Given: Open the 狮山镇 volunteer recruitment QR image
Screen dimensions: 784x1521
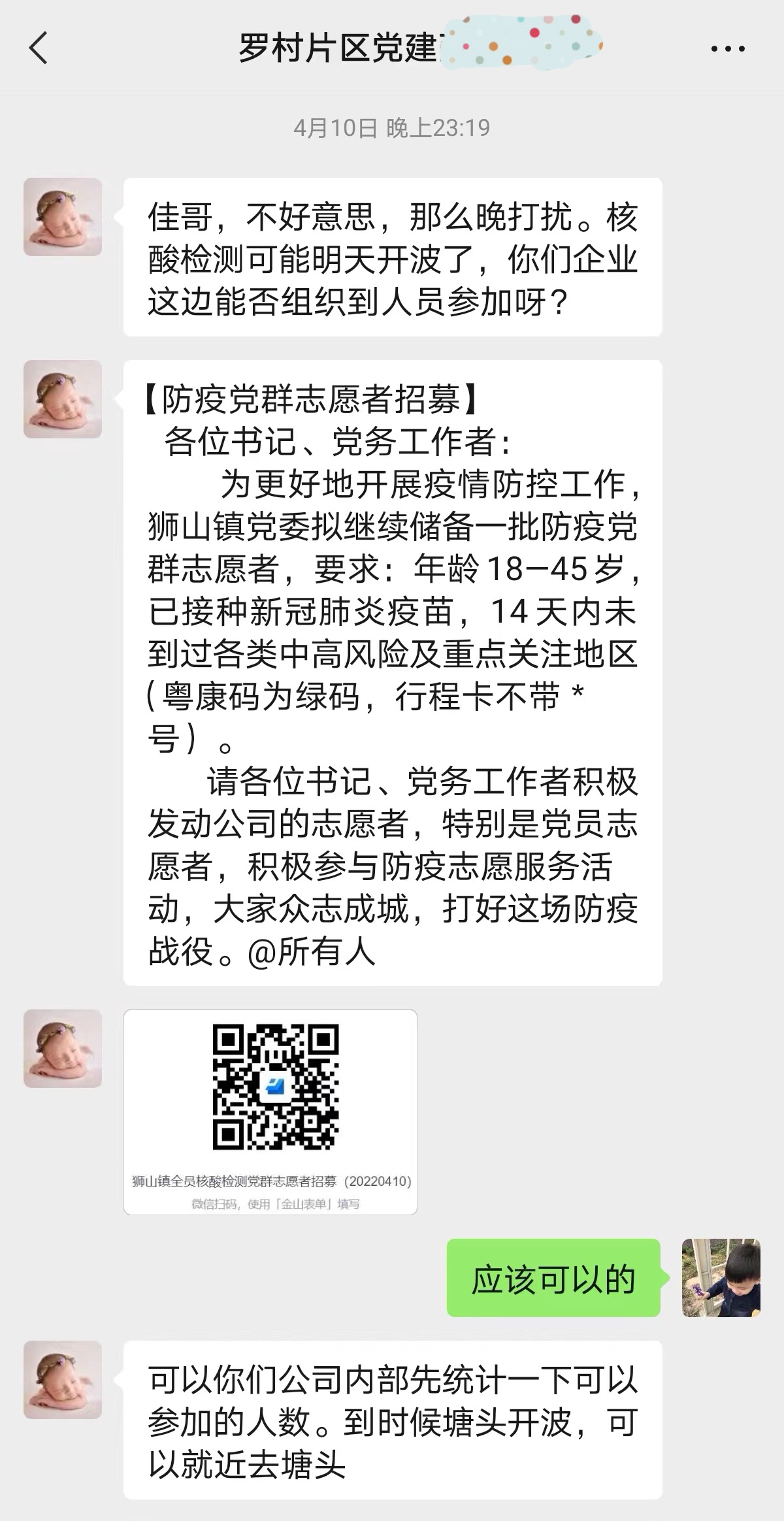Looking at the screenshot, I should pos(270,1111).
